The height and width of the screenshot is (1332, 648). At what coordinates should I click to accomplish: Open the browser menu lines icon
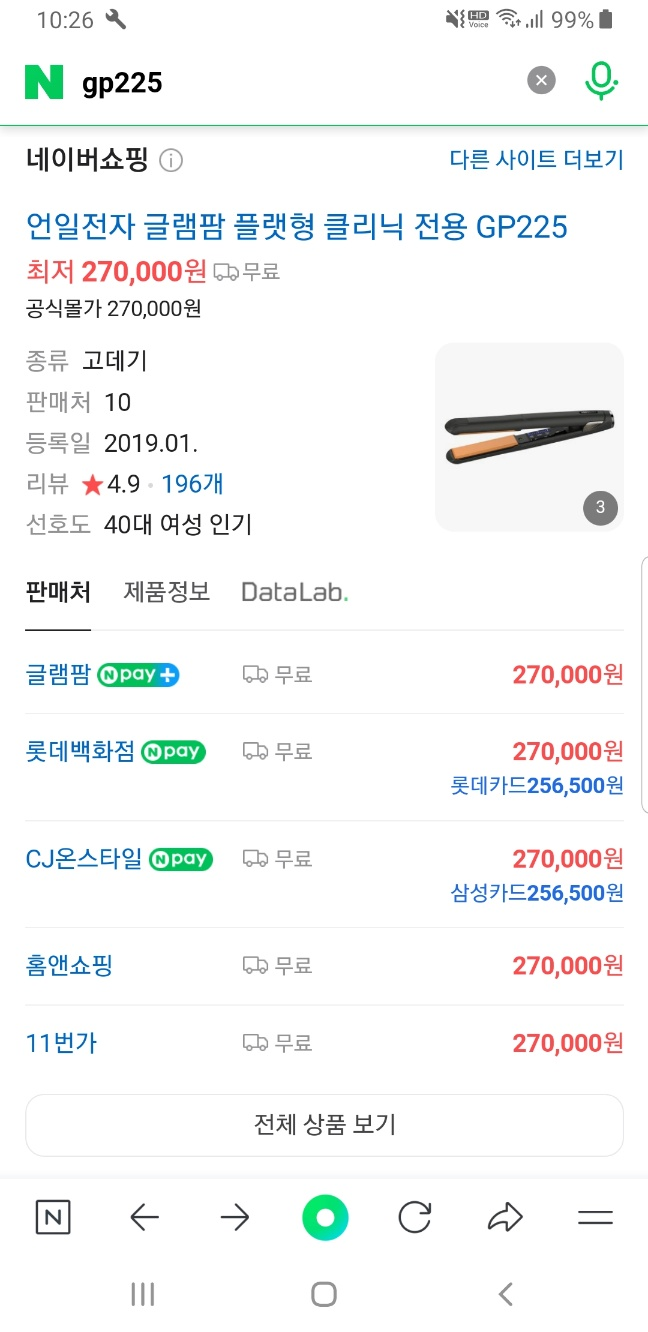tap(595, 1217)
